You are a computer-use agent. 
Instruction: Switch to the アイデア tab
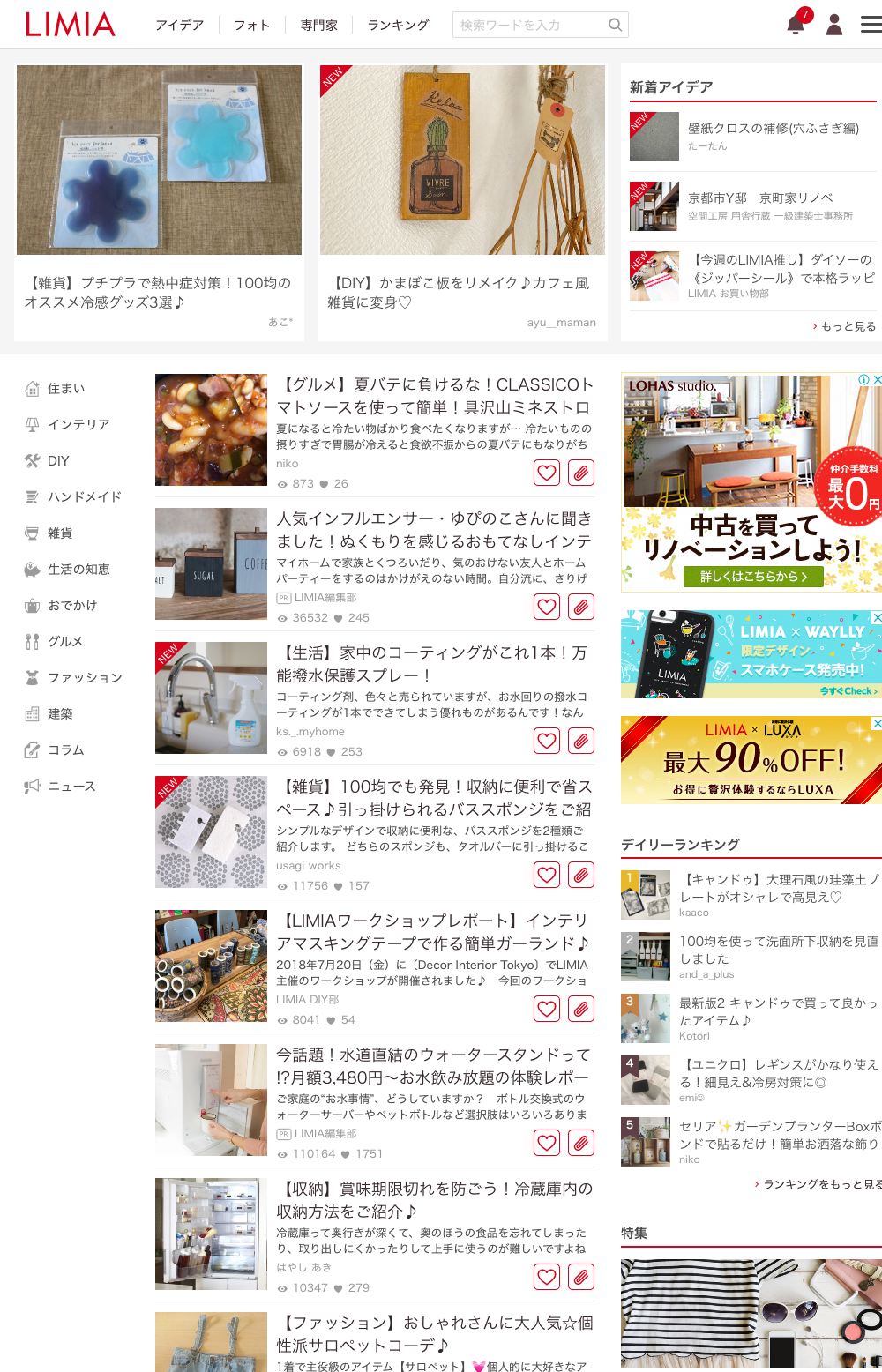(179, 26)
